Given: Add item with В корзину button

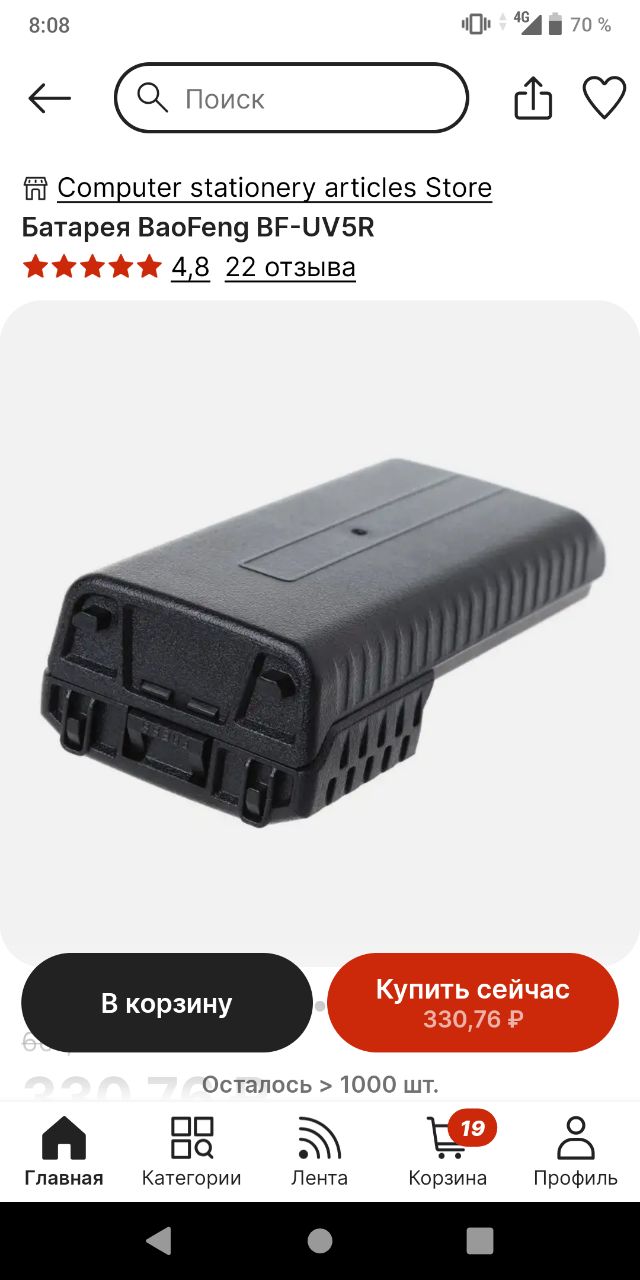Looking at the screenshot, I should 167,1003.
